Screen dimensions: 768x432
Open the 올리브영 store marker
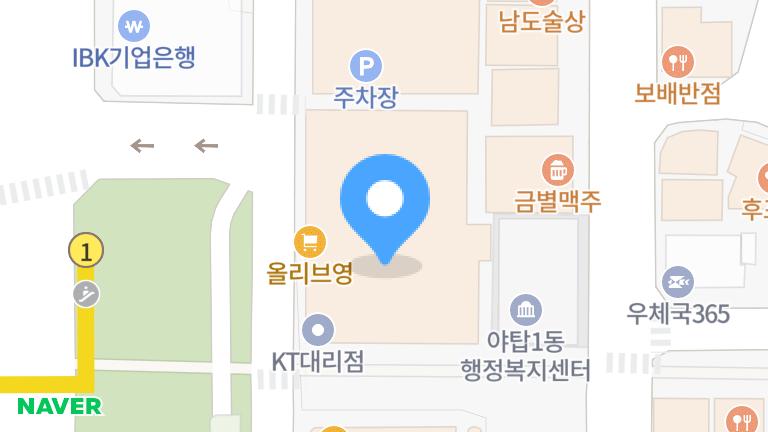pos(310,241)
